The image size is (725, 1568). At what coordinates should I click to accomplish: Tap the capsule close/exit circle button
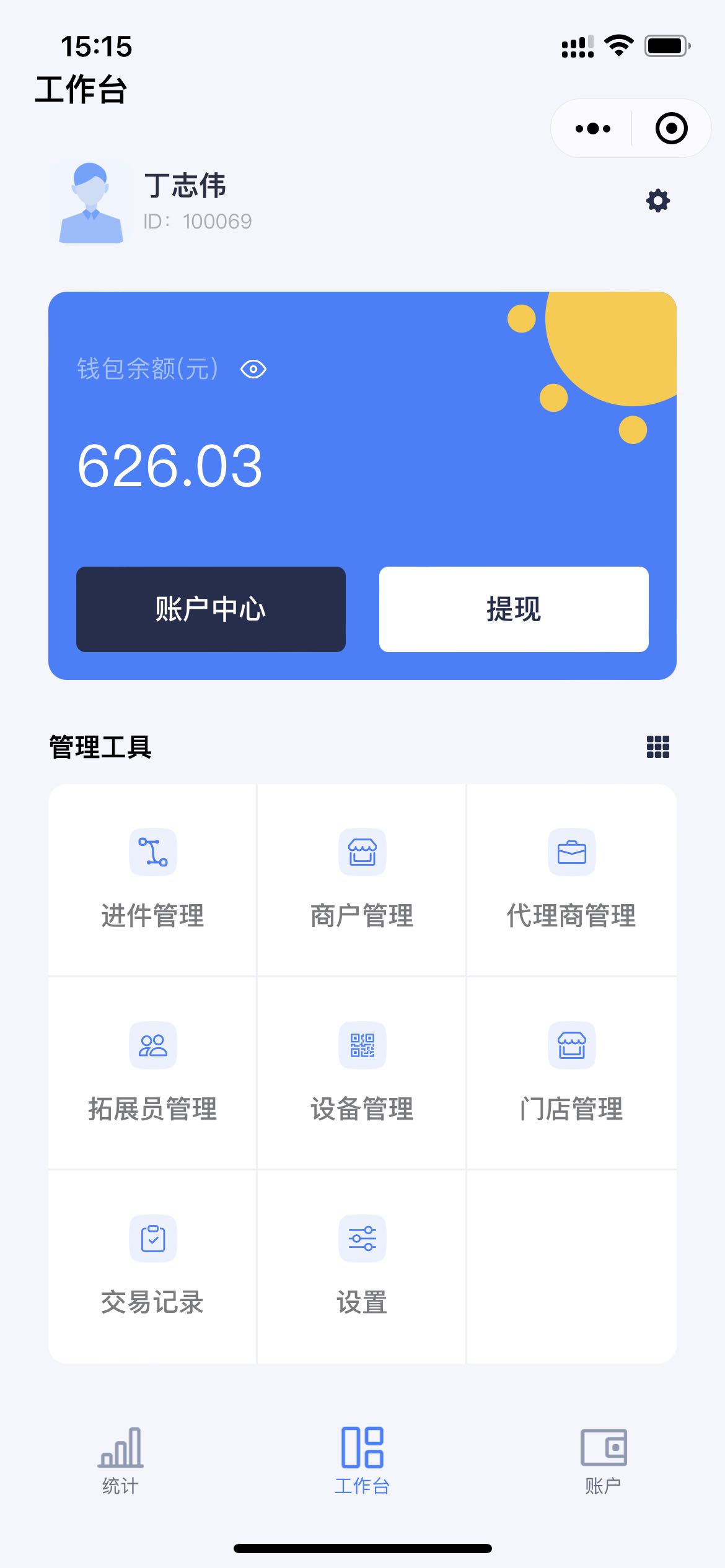tap(671, 128)
